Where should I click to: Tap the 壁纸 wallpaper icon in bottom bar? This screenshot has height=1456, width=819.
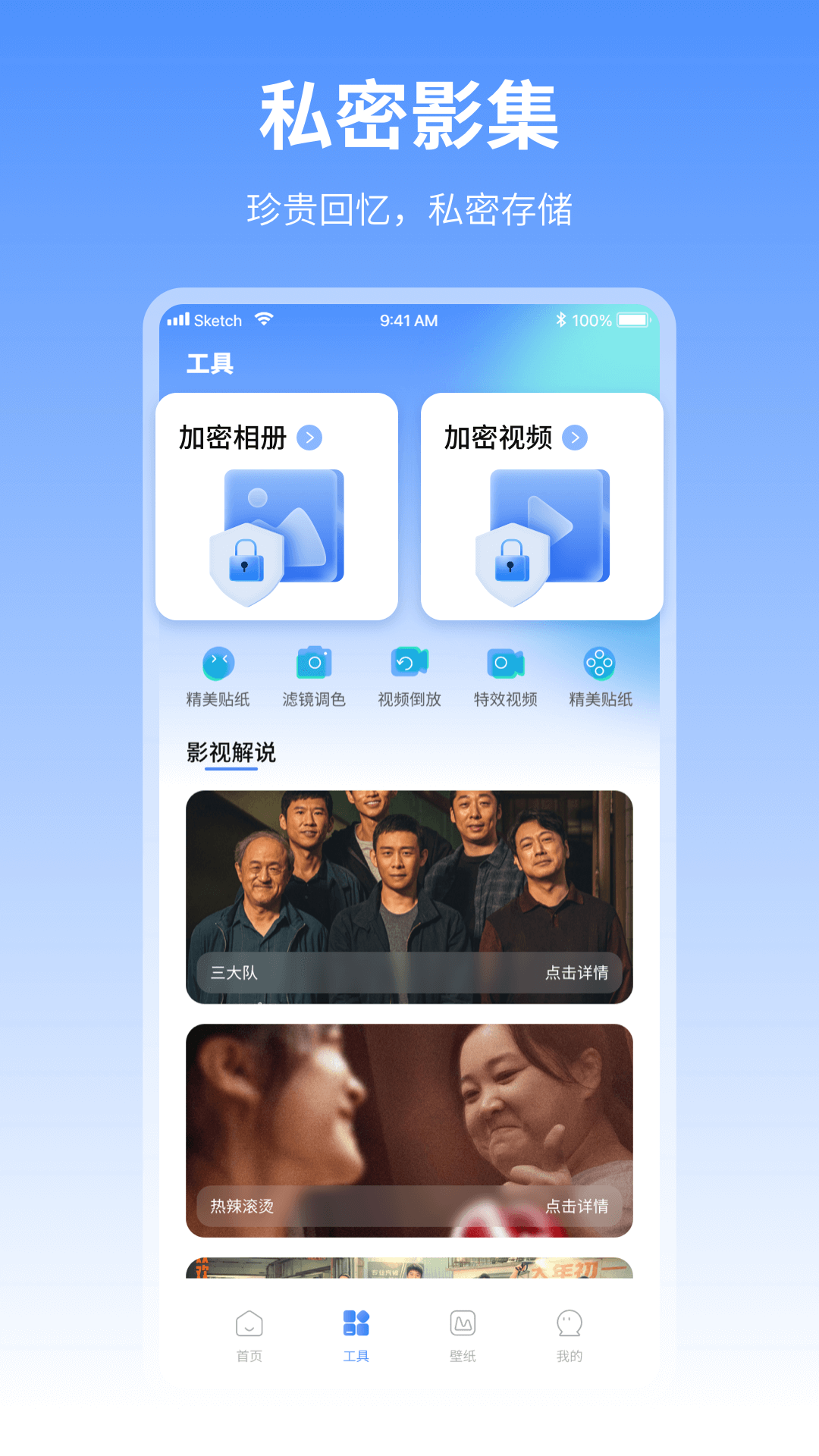click(x=461, y=1321)
